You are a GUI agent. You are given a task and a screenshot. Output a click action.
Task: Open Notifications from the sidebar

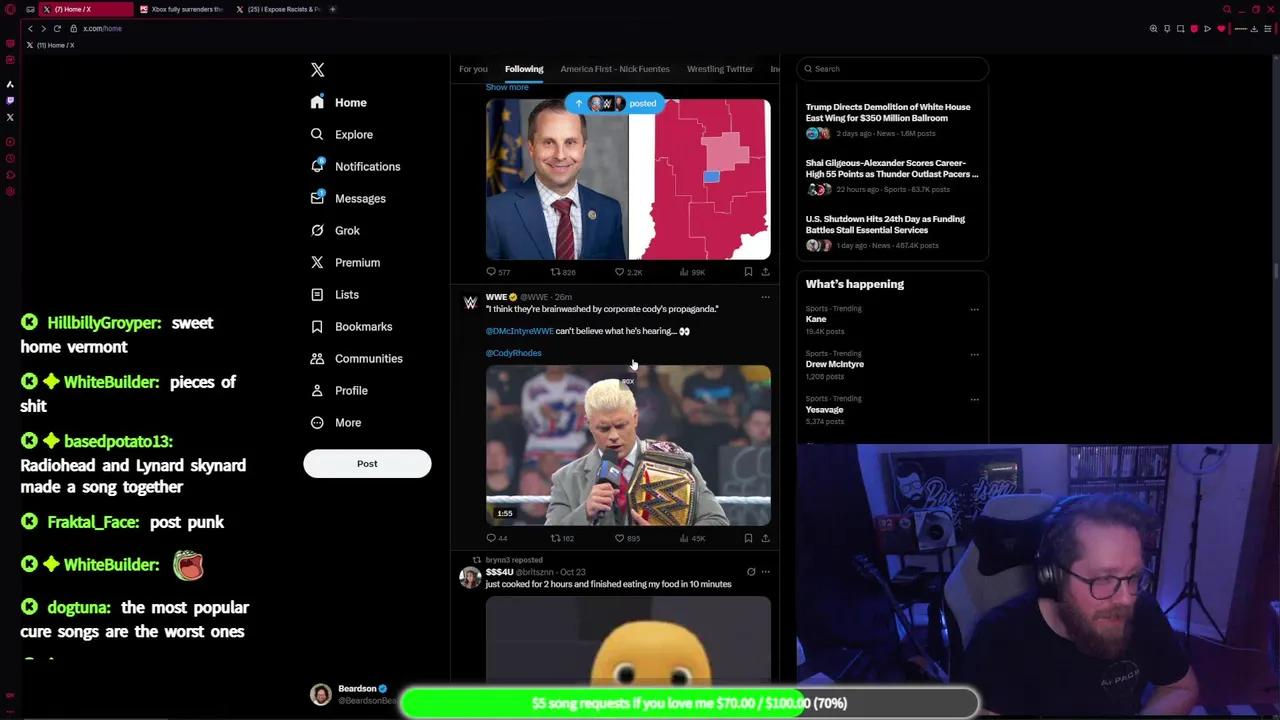(367, 166)
